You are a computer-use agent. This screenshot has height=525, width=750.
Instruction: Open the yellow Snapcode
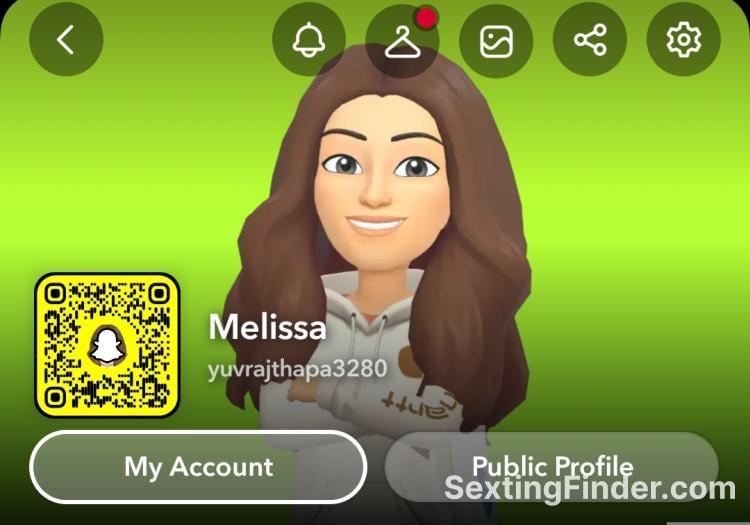(107, 345)
